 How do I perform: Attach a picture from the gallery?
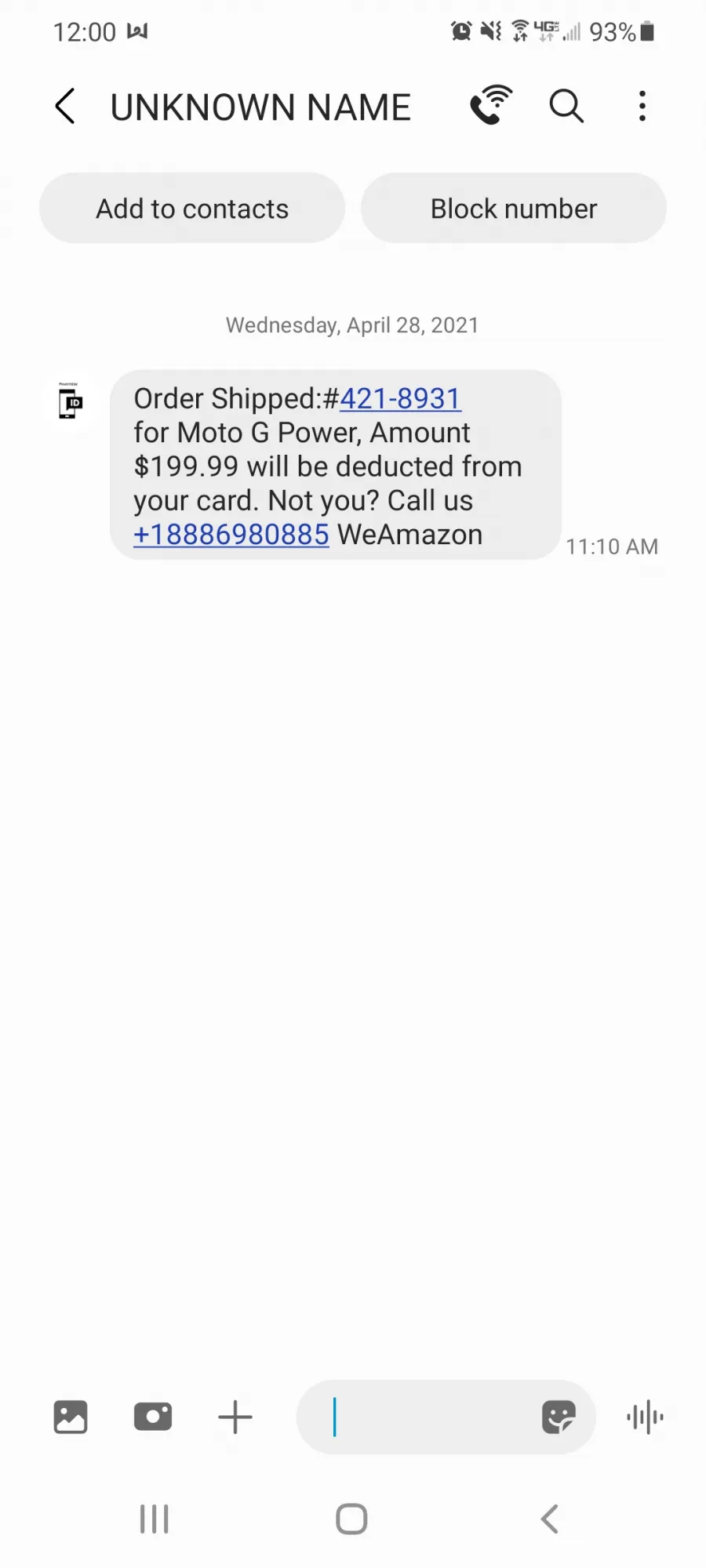point(71,1417)
